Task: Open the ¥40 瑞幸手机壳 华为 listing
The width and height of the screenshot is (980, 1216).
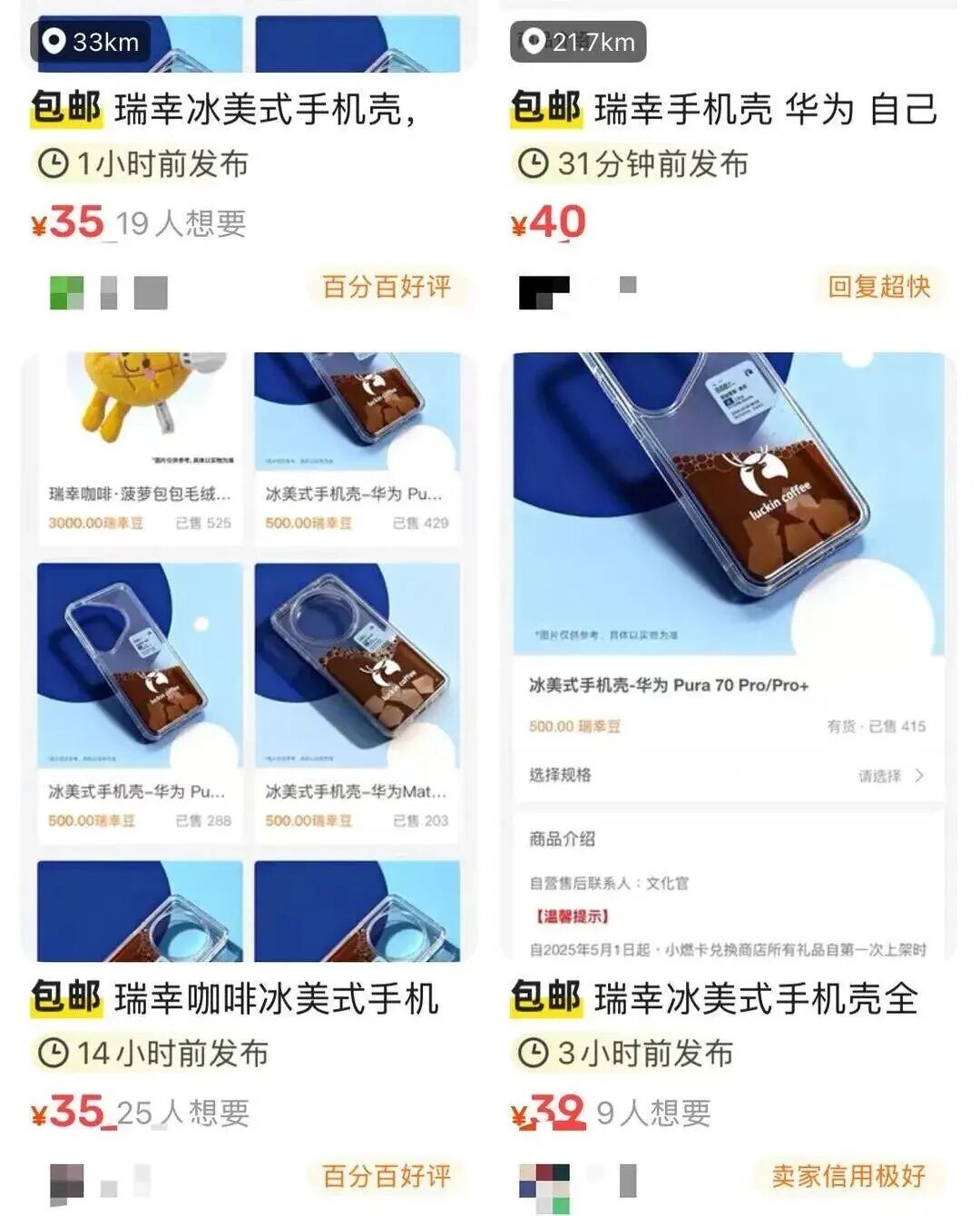Action: [767, 110]
